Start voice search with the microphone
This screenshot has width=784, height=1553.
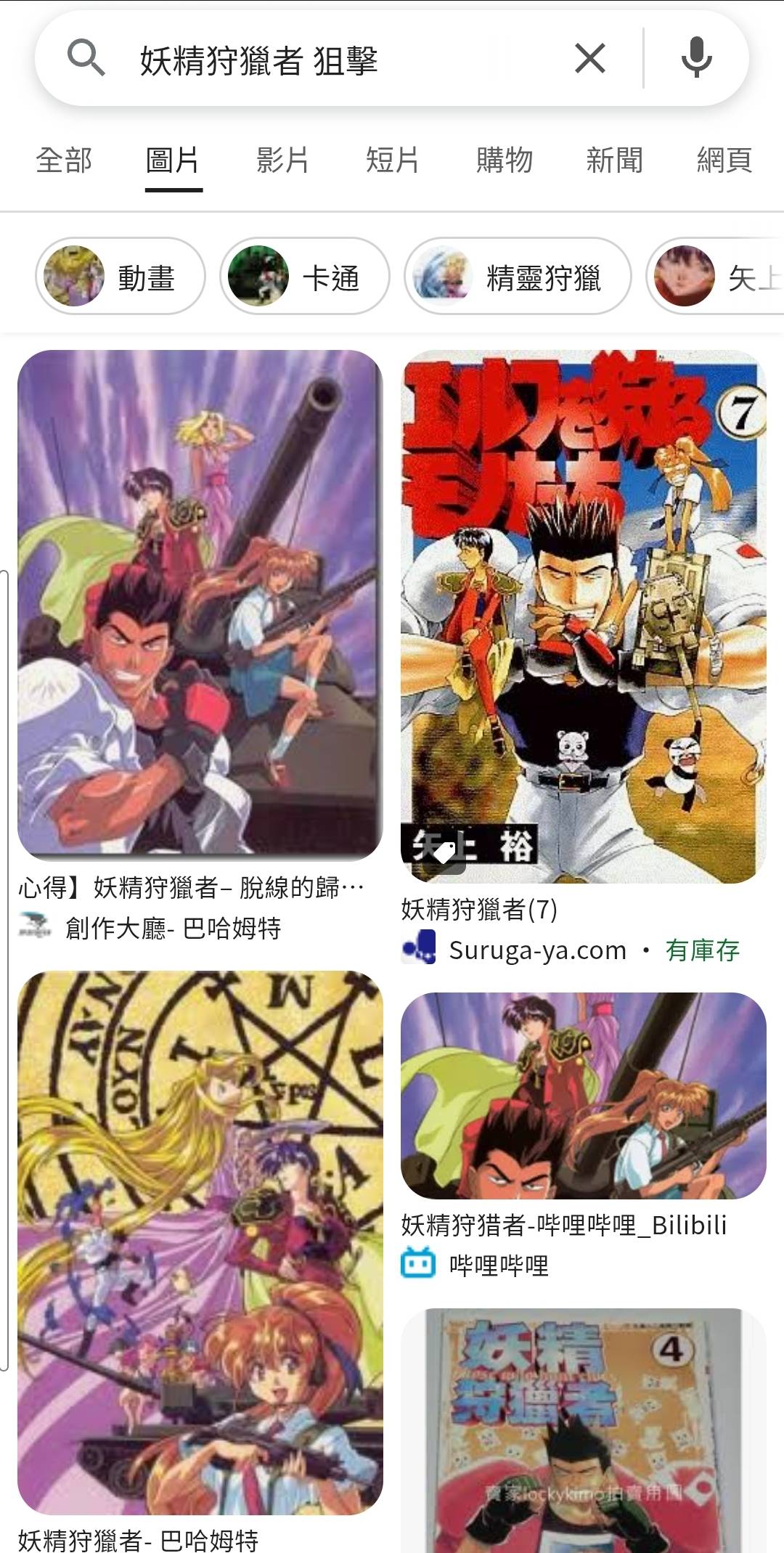[x=696, y=58]
